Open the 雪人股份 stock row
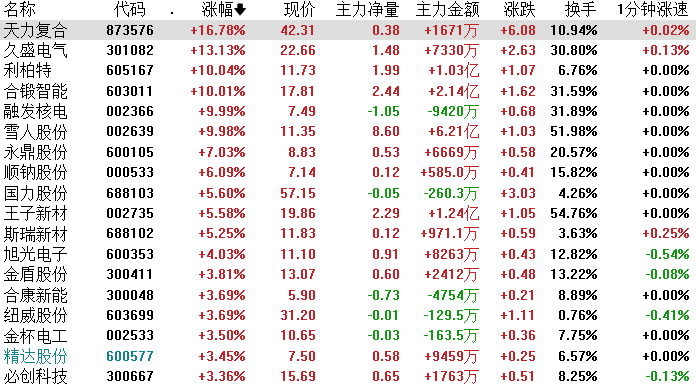The width and height of the screenshot is (696, 387). [x=348, y=131]
